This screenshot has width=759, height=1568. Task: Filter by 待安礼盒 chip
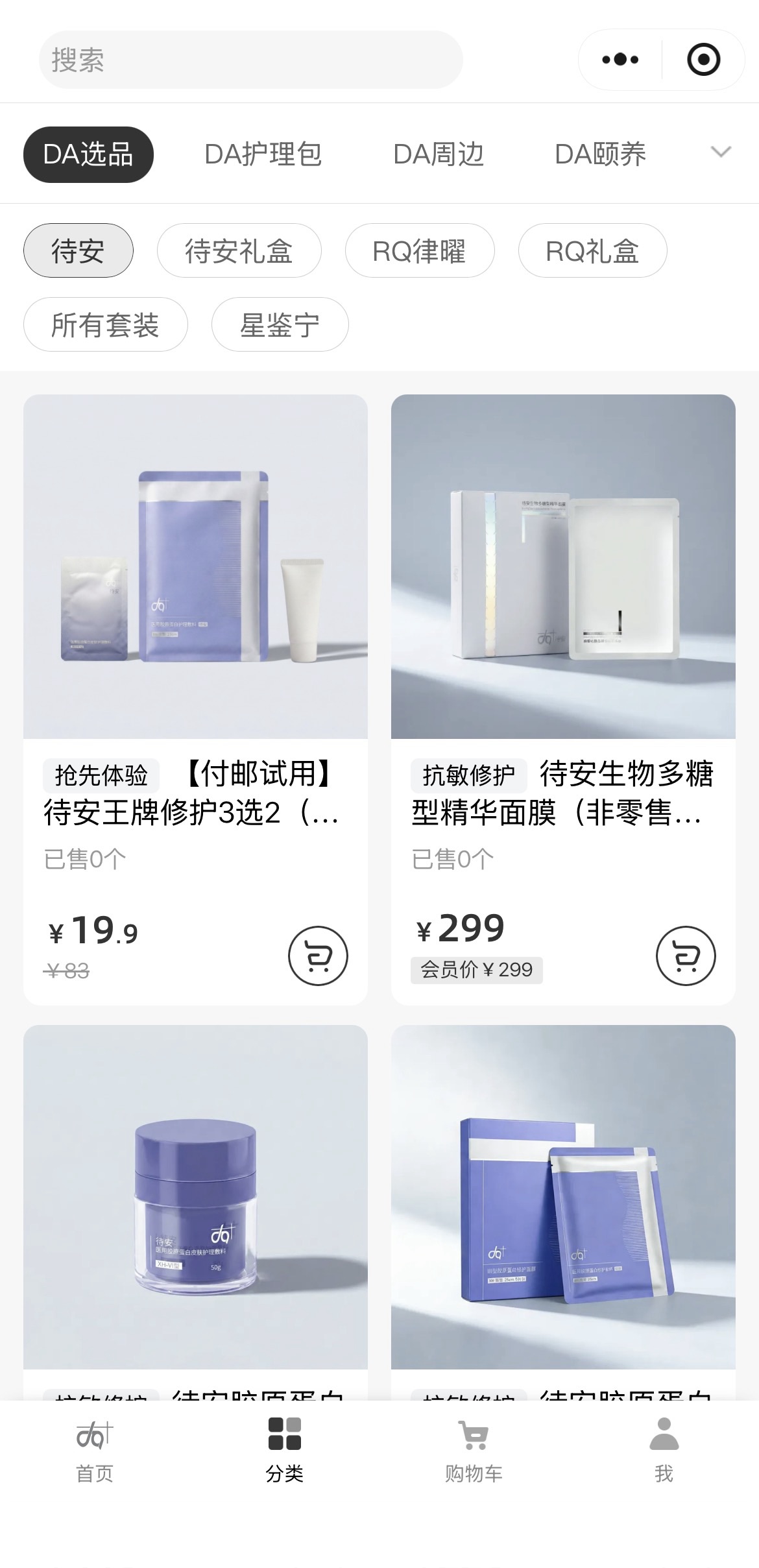tap(239, 250)
